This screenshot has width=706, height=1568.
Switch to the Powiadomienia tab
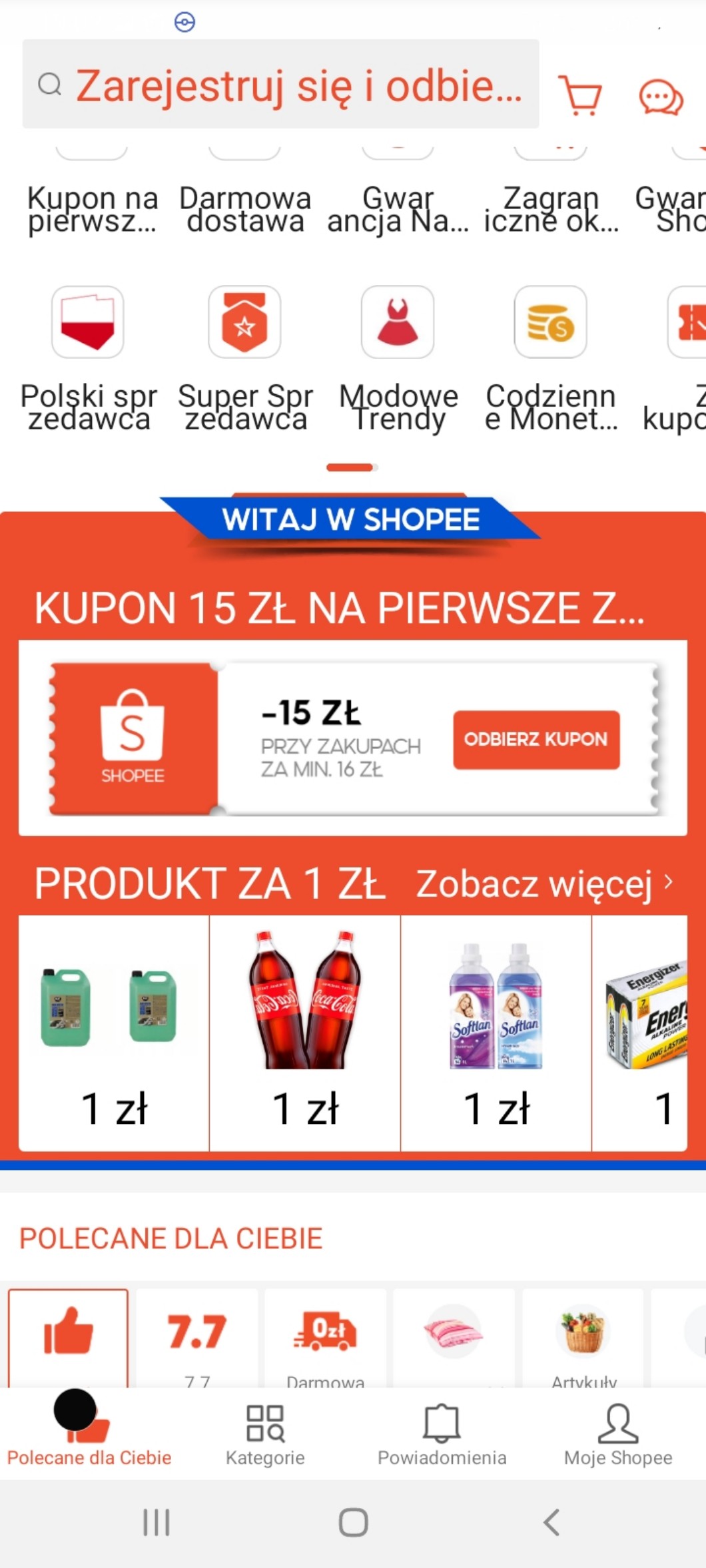point(442,1434)
